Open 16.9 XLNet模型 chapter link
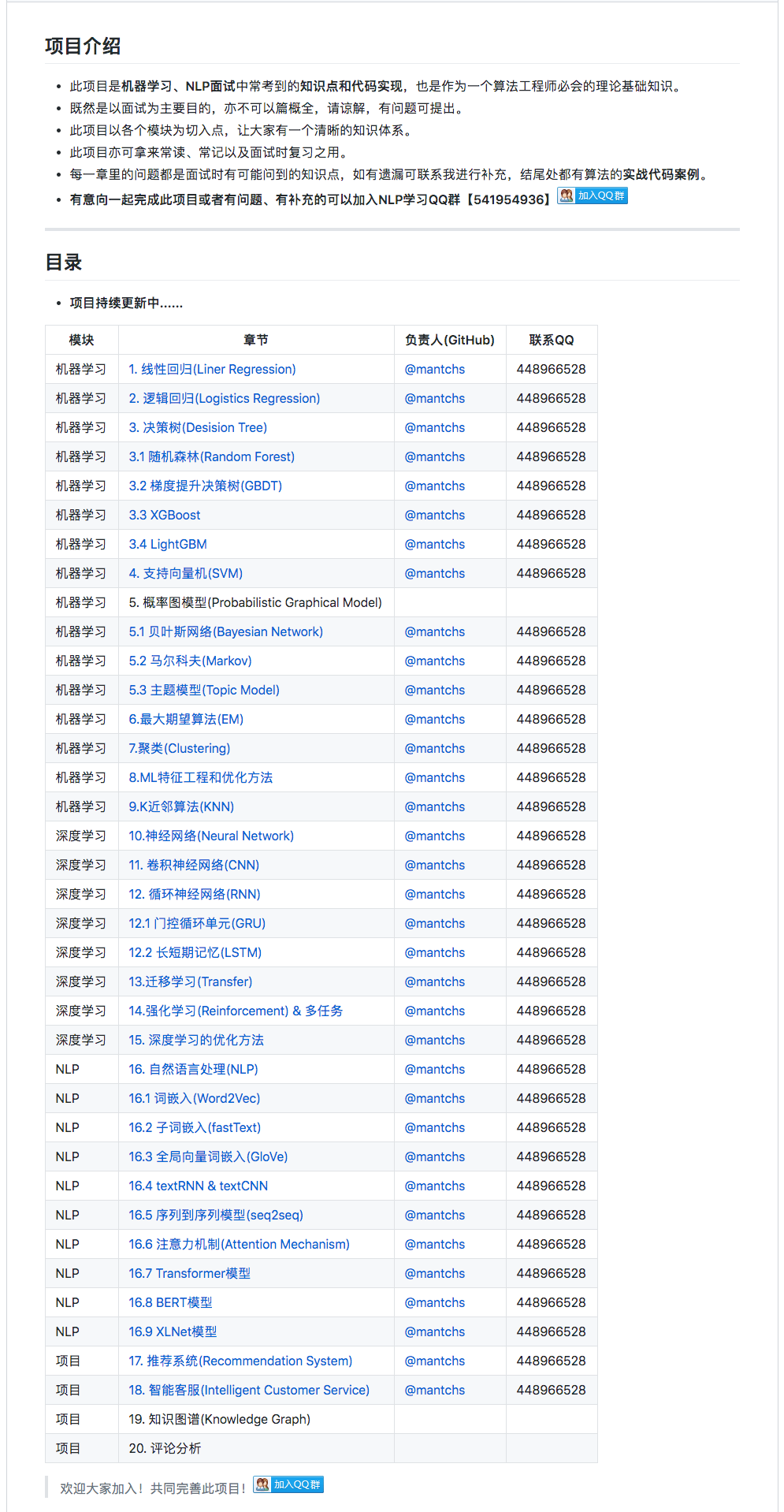Viewport: 784px width, 1512px height. pos(173,1331)
